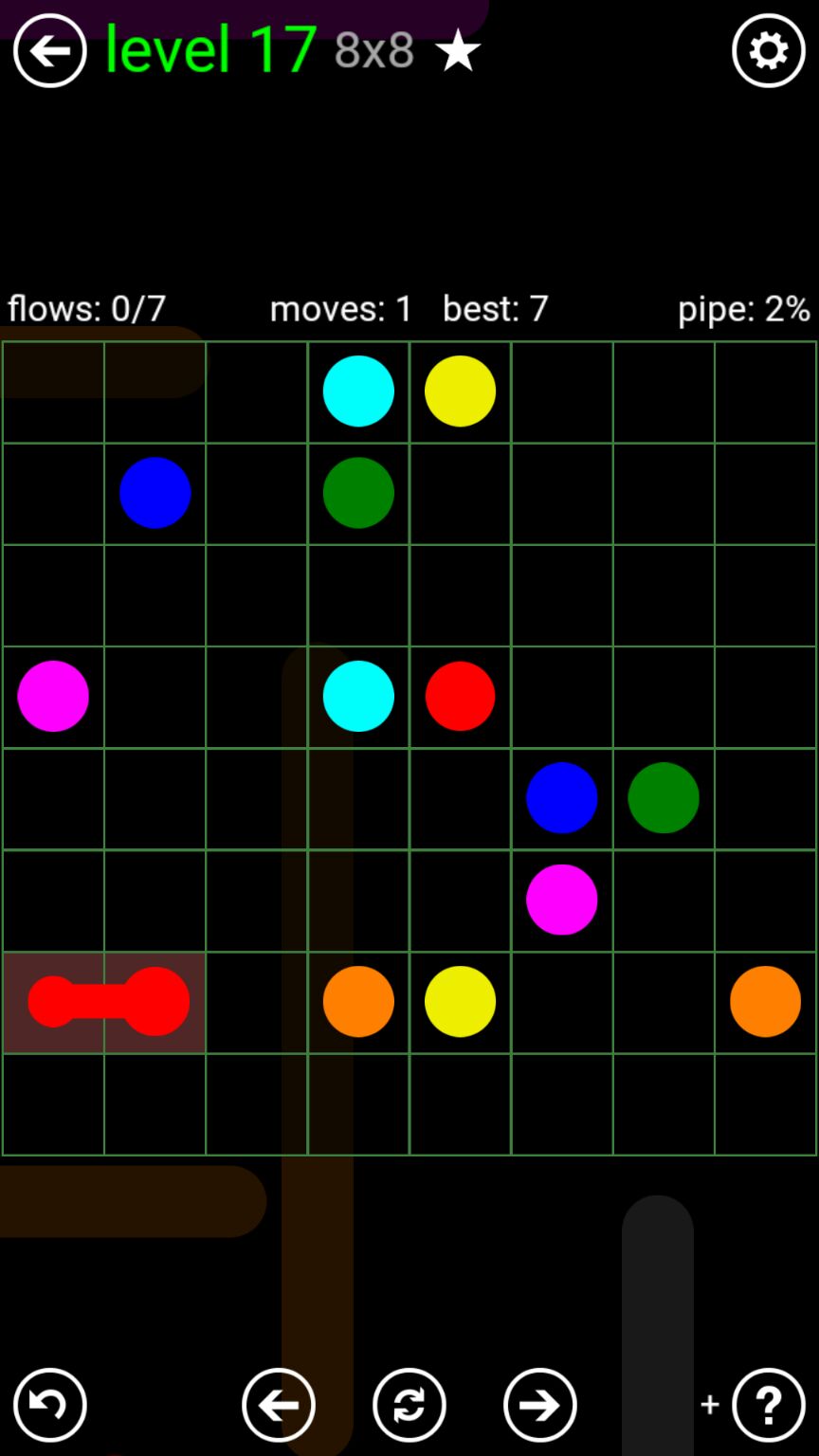The height and width of the screenshot is (1456, 819).
Task: Go to the previous level
Action: (278, 1404)
